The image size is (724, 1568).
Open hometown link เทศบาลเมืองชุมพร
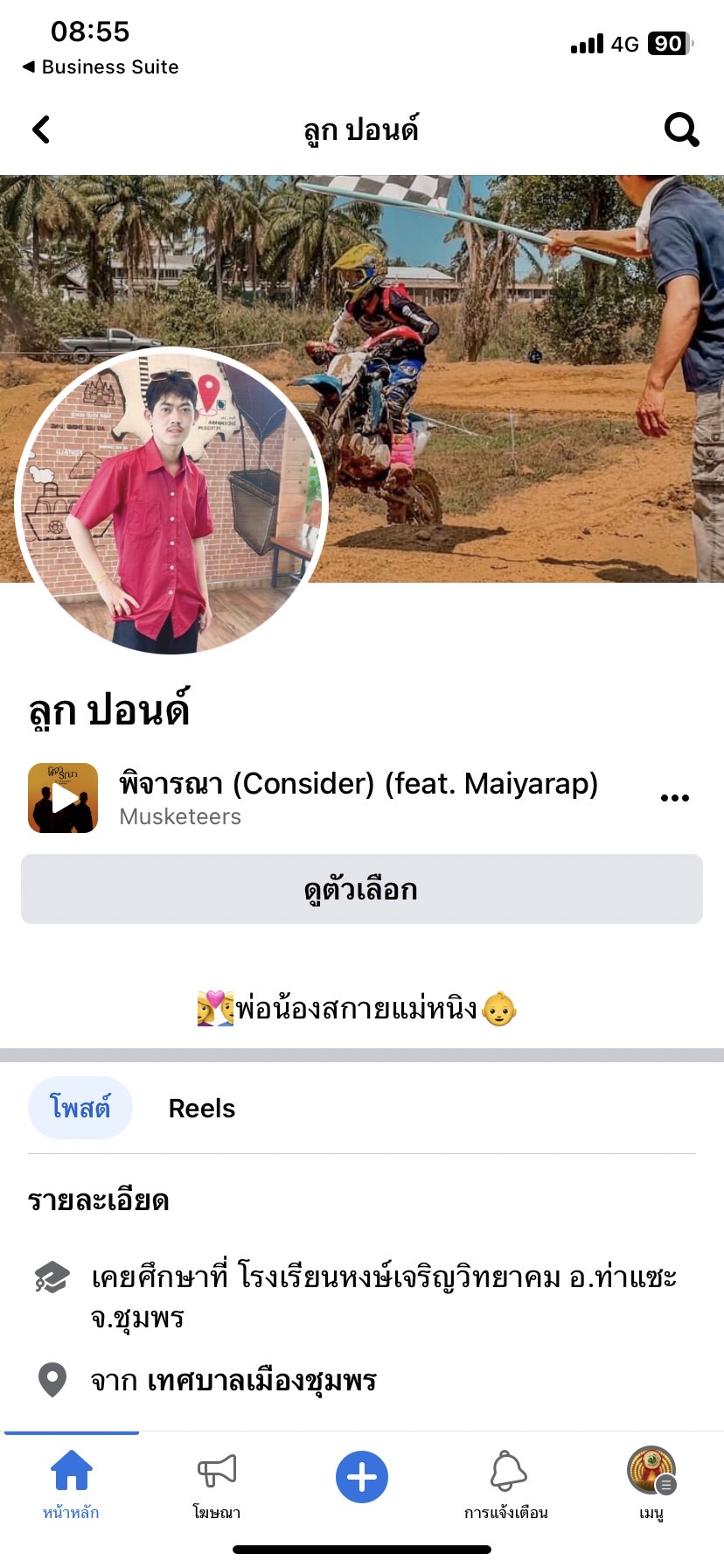[261, 1381]
